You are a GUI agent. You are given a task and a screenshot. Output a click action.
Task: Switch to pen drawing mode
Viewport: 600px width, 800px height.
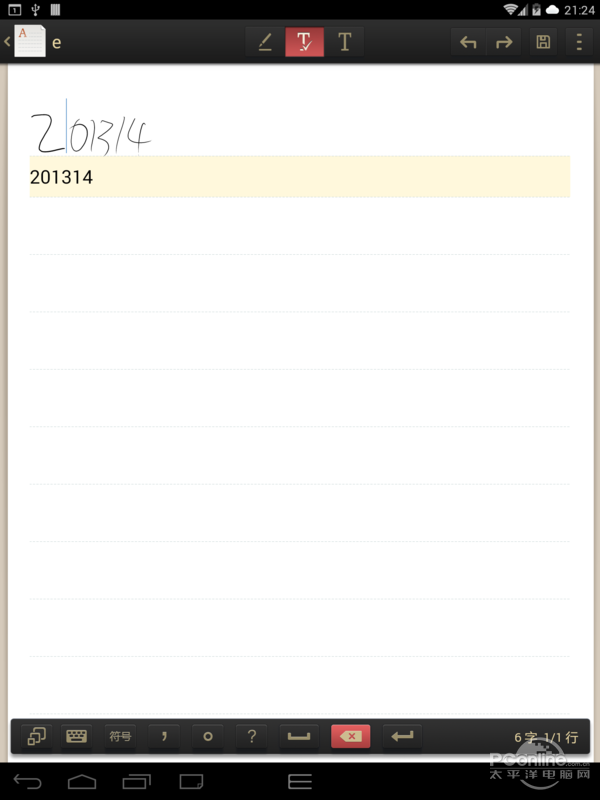point(265,42)
